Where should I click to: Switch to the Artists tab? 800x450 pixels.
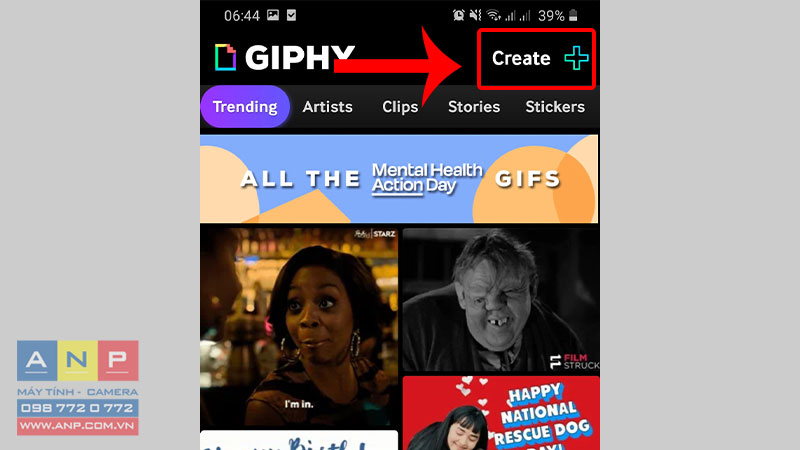pos(327,106)
